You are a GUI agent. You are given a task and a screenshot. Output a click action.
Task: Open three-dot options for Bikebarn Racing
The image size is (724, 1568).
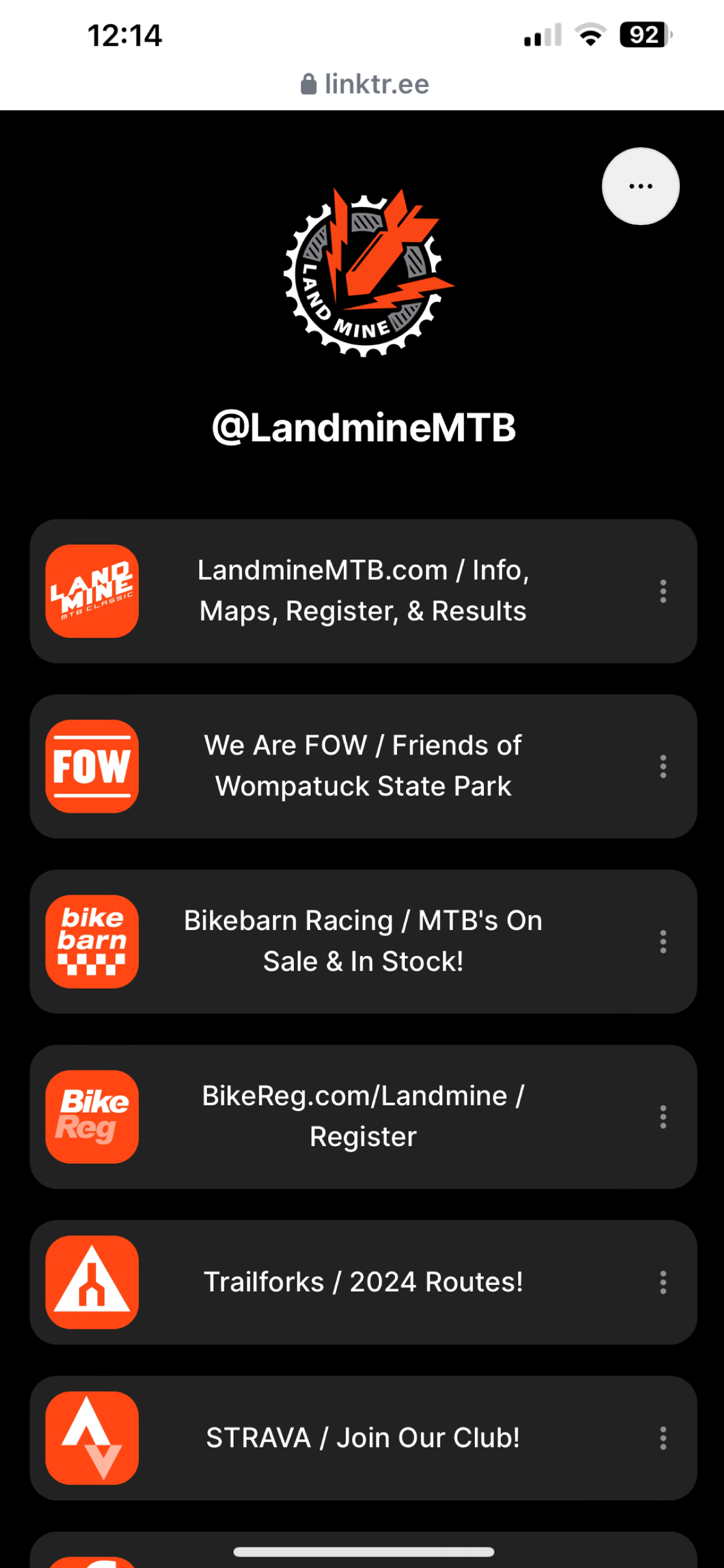coord(662,942)
